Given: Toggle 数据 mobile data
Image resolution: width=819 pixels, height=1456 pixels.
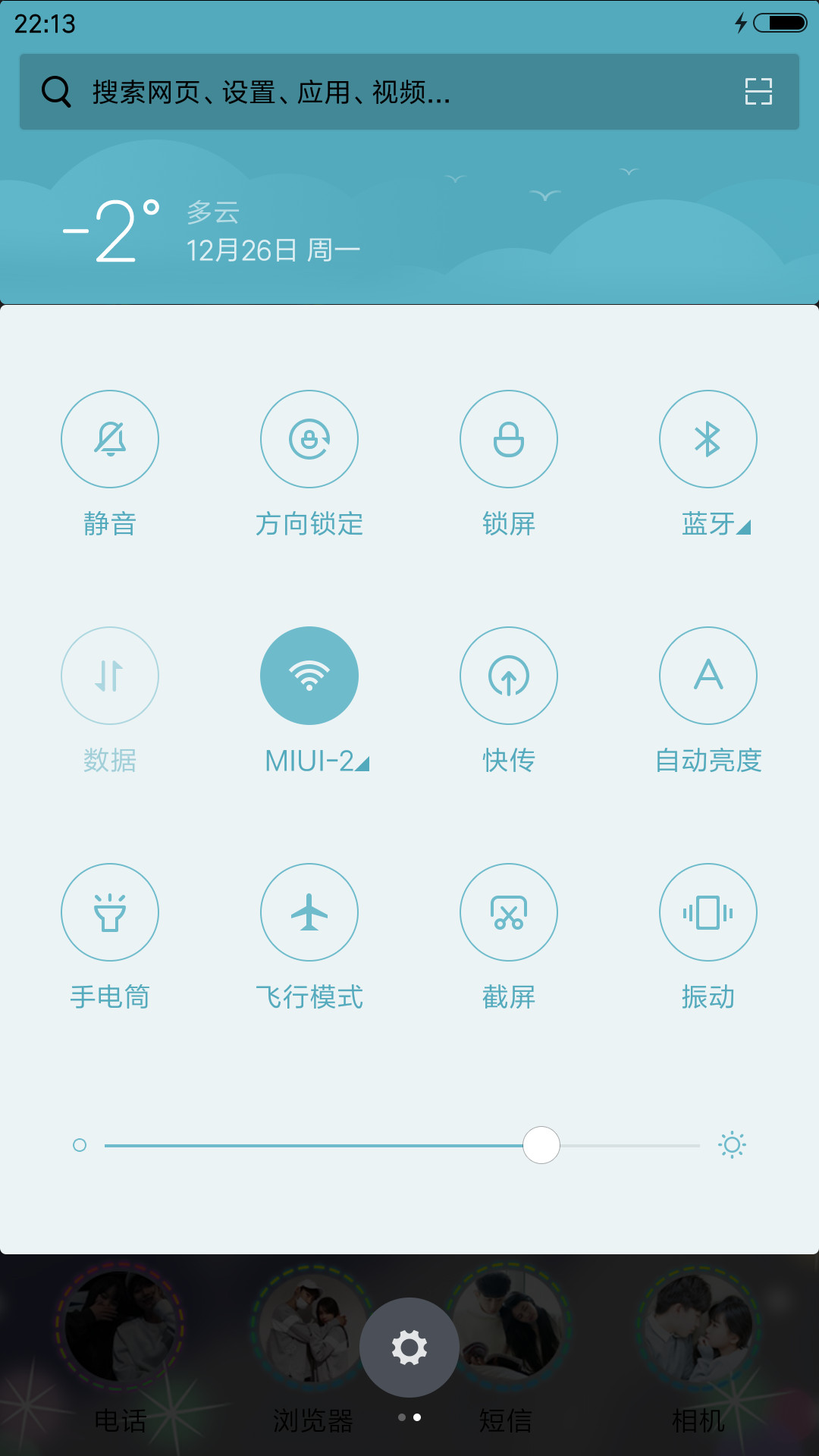Looking at the screenshot, I should click(x=110, y=676).
